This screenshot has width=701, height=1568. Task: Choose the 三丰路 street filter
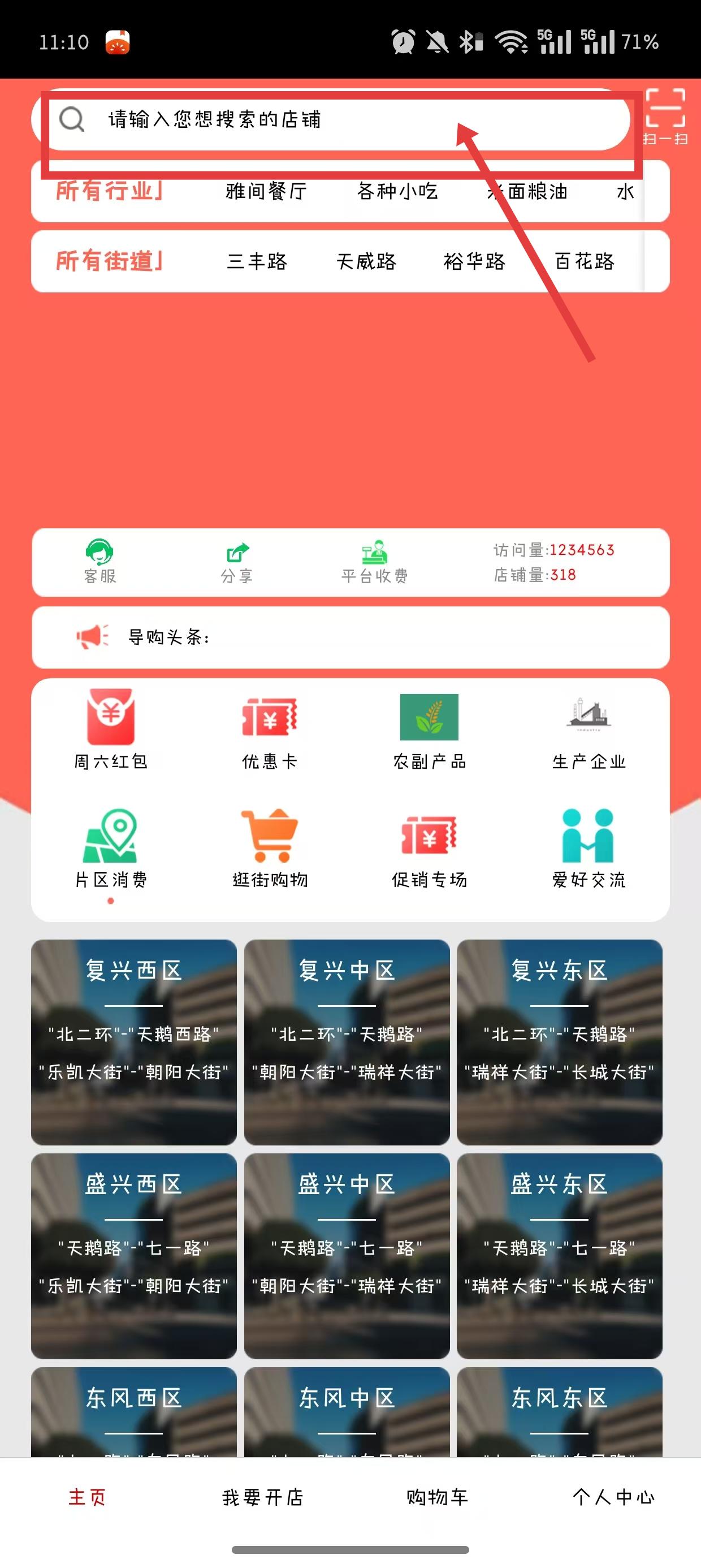click(257, 262)
